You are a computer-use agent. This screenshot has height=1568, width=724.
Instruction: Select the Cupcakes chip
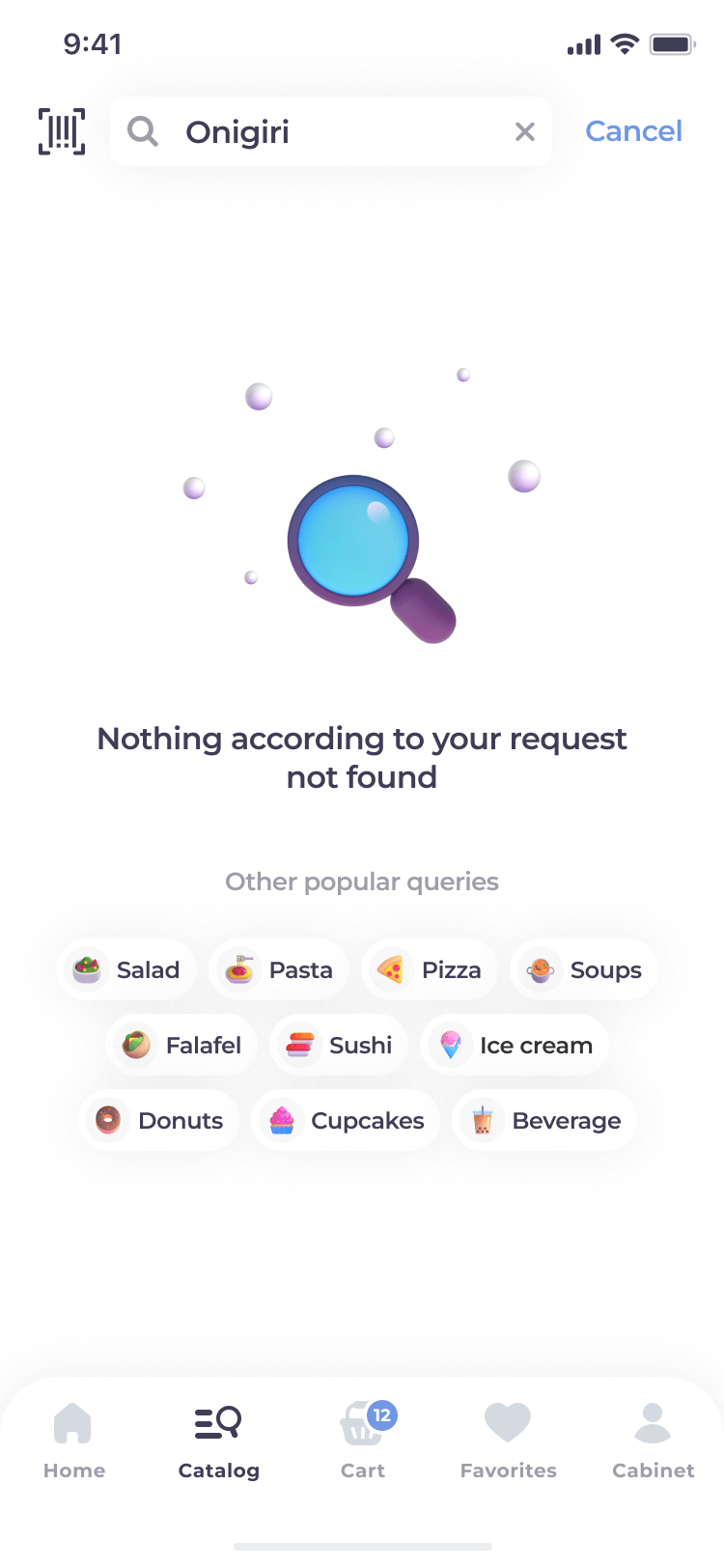[346, 1120]
